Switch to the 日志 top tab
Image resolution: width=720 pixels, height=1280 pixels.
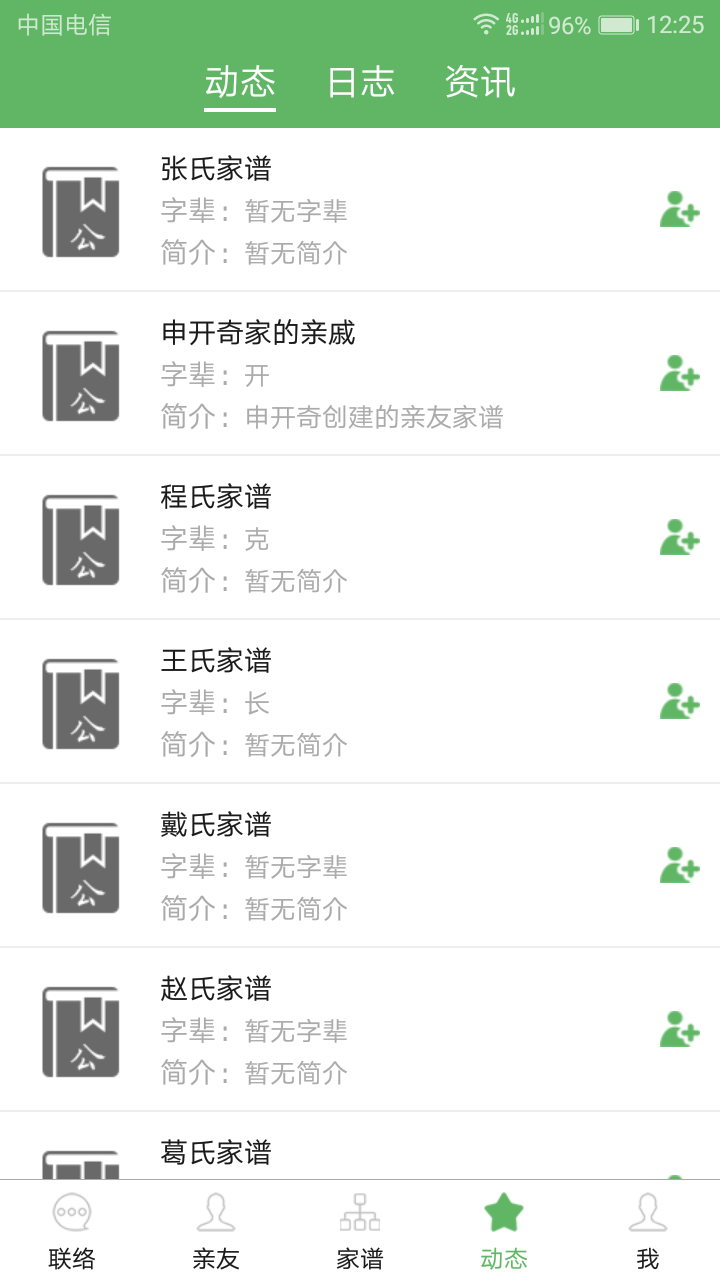(x=360, y=82)
